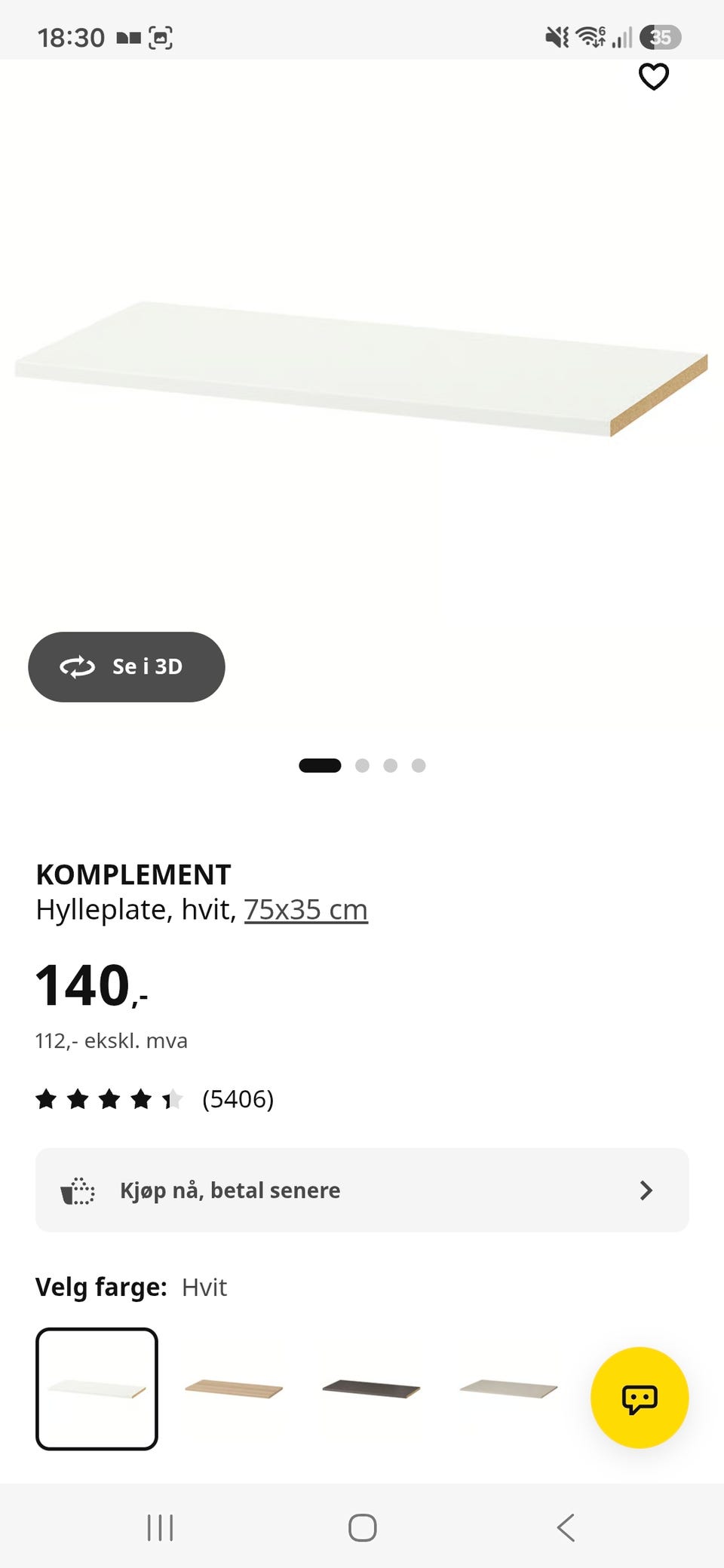The image size is (724, 1568).
Task: Go back using the system back button
Action: tap(566, 1527)
